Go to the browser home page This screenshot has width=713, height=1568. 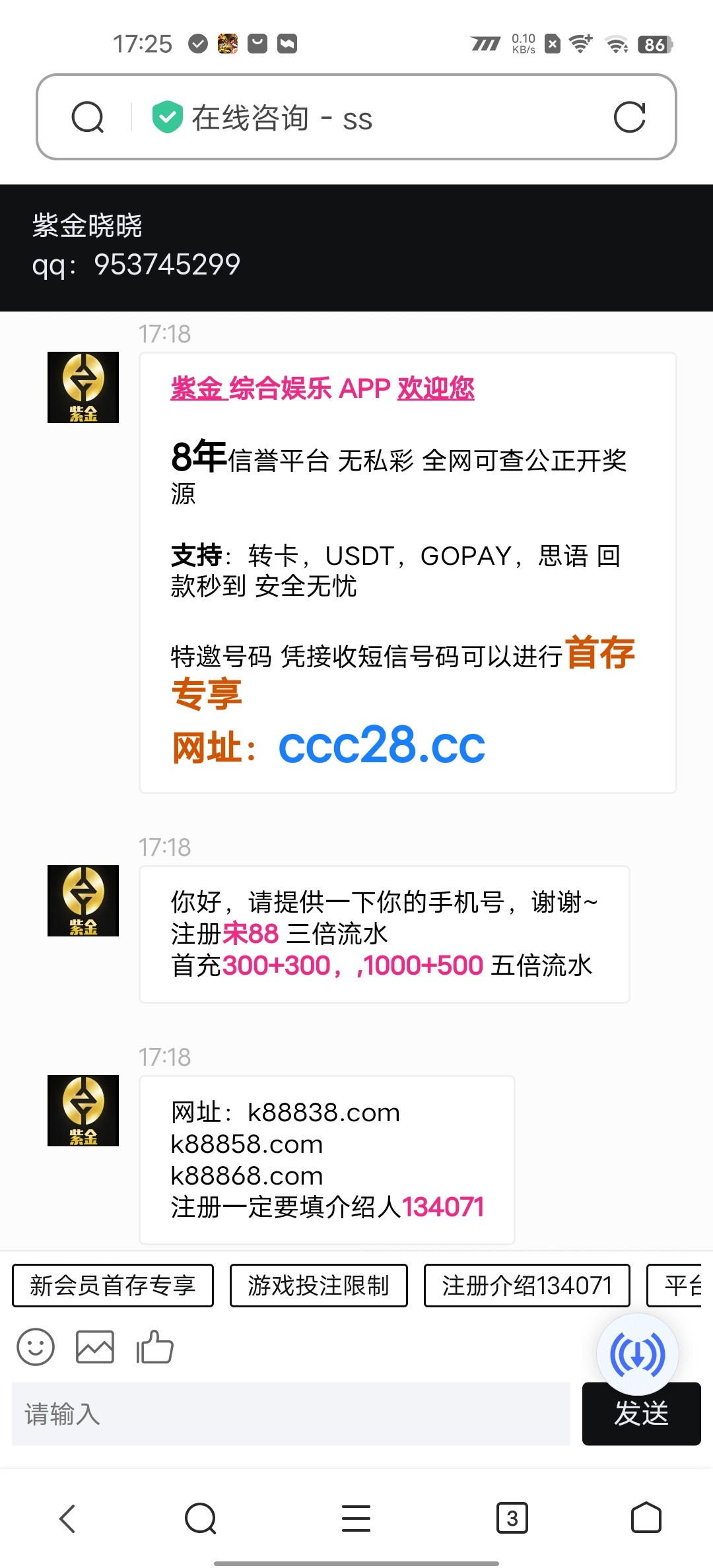(x=646, y=1519)
